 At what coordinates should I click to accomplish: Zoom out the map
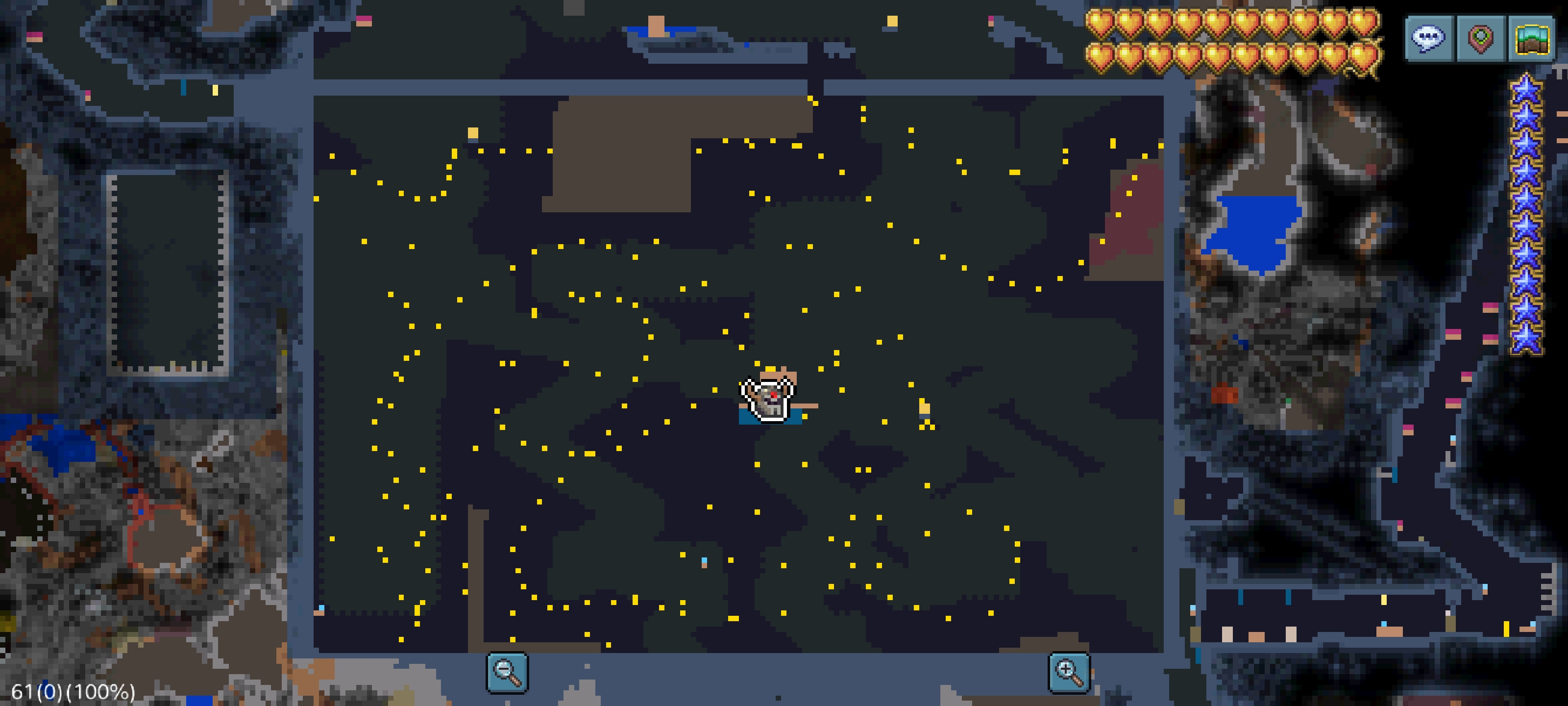(507, 673)
